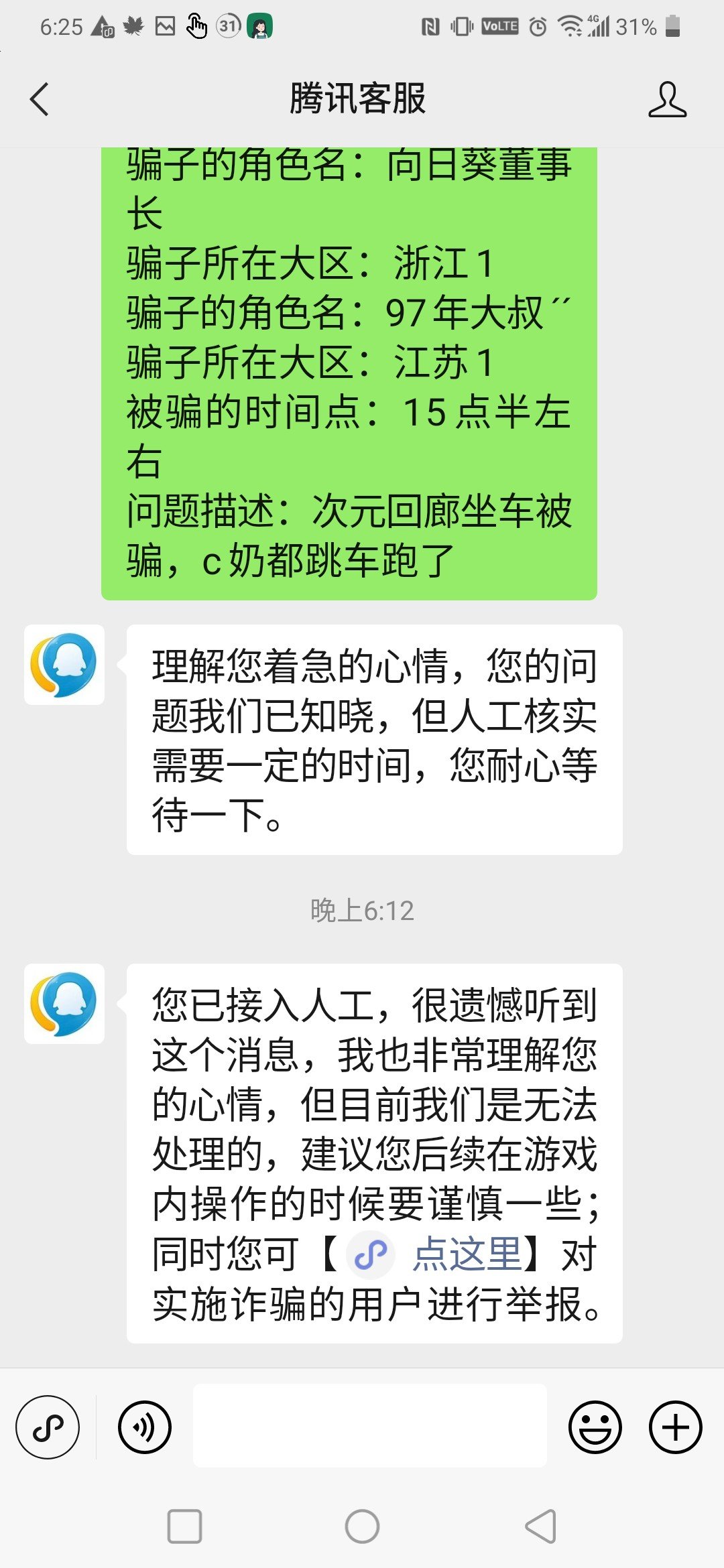Viewport: 724px width, 1568px height.
Task: Open the contact profile via person icon
Action: [666, 101]
